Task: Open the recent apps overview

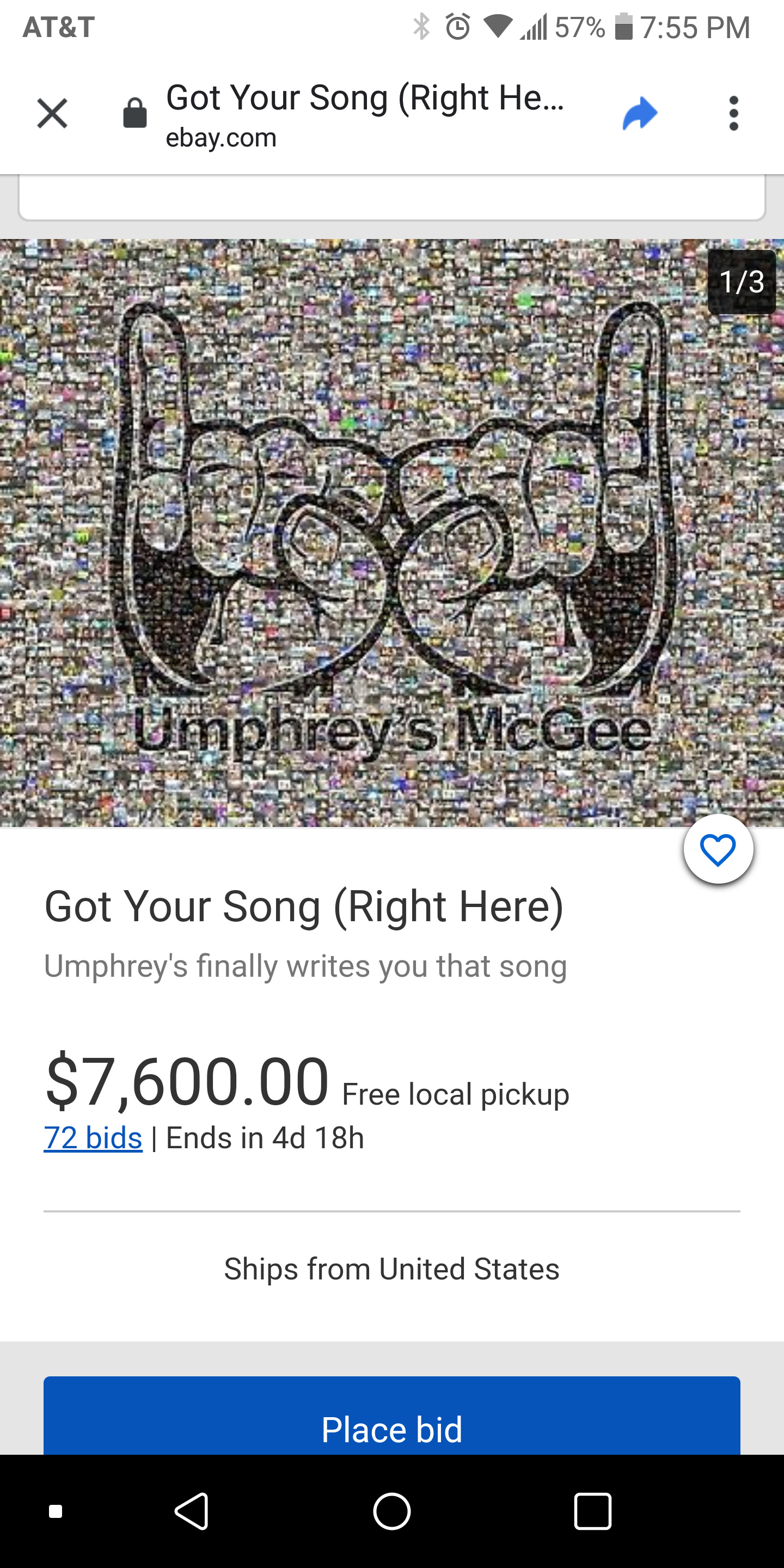Action: [592, 1511]
